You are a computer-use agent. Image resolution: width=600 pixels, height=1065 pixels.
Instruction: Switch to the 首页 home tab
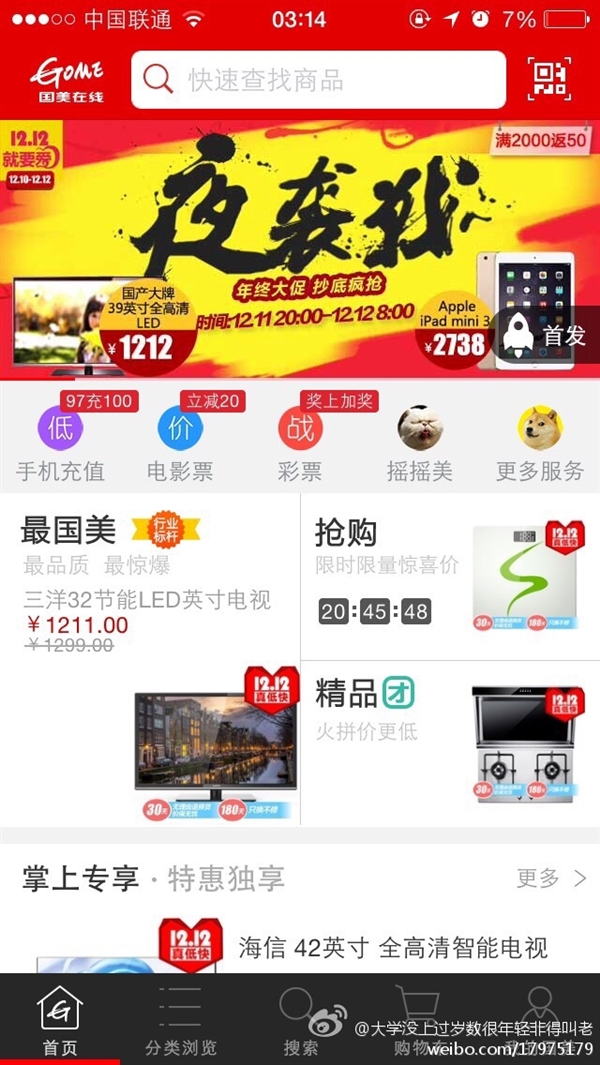click(60, 1020)
